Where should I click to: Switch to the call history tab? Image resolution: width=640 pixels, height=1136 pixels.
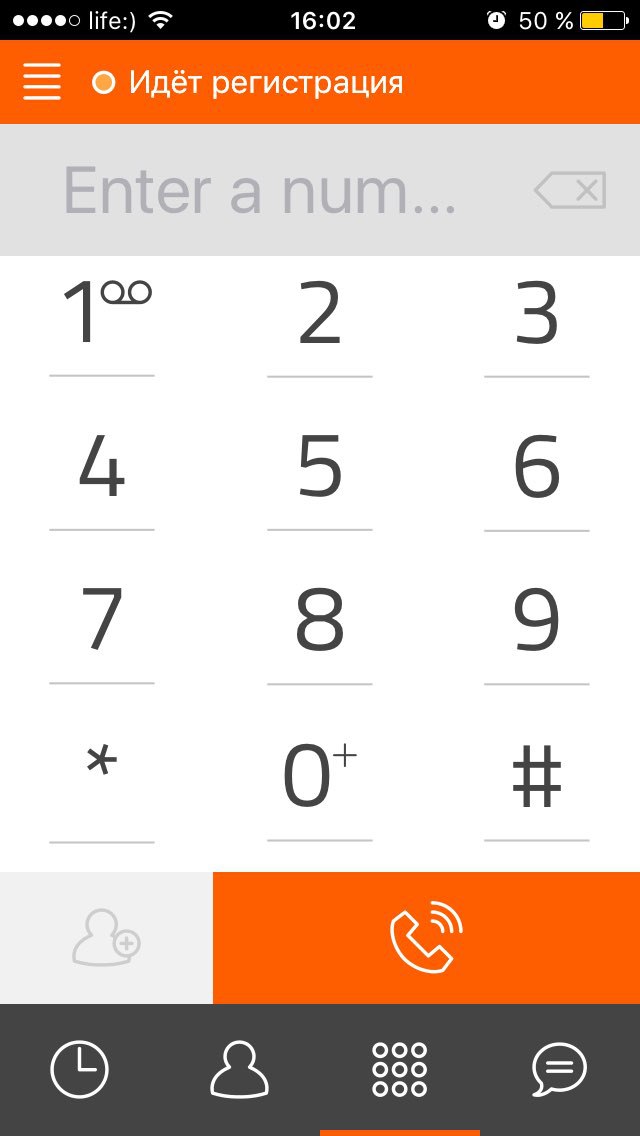(80, 1070)
